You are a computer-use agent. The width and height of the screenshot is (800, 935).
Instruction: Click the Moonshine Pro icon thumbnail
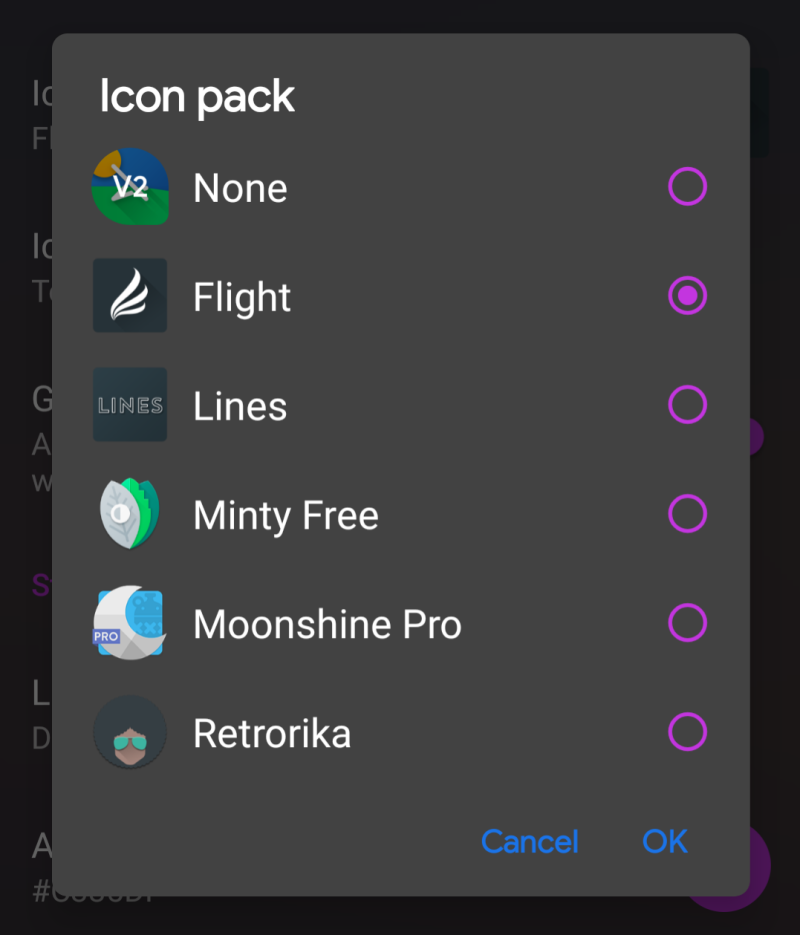coord(130,623)
